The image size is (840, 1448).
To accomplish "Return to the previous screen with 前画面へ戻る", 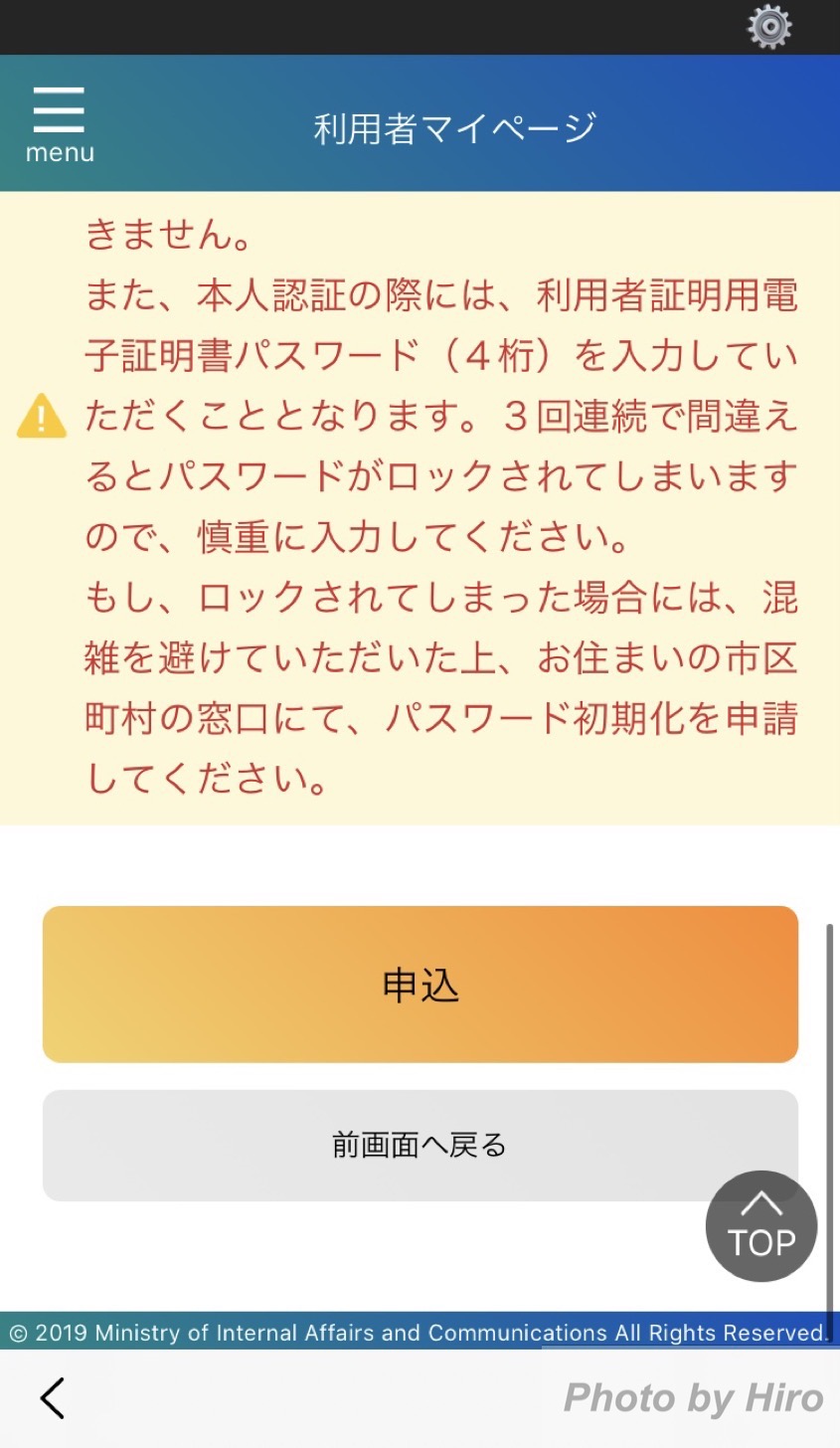I will [420, 1146].
